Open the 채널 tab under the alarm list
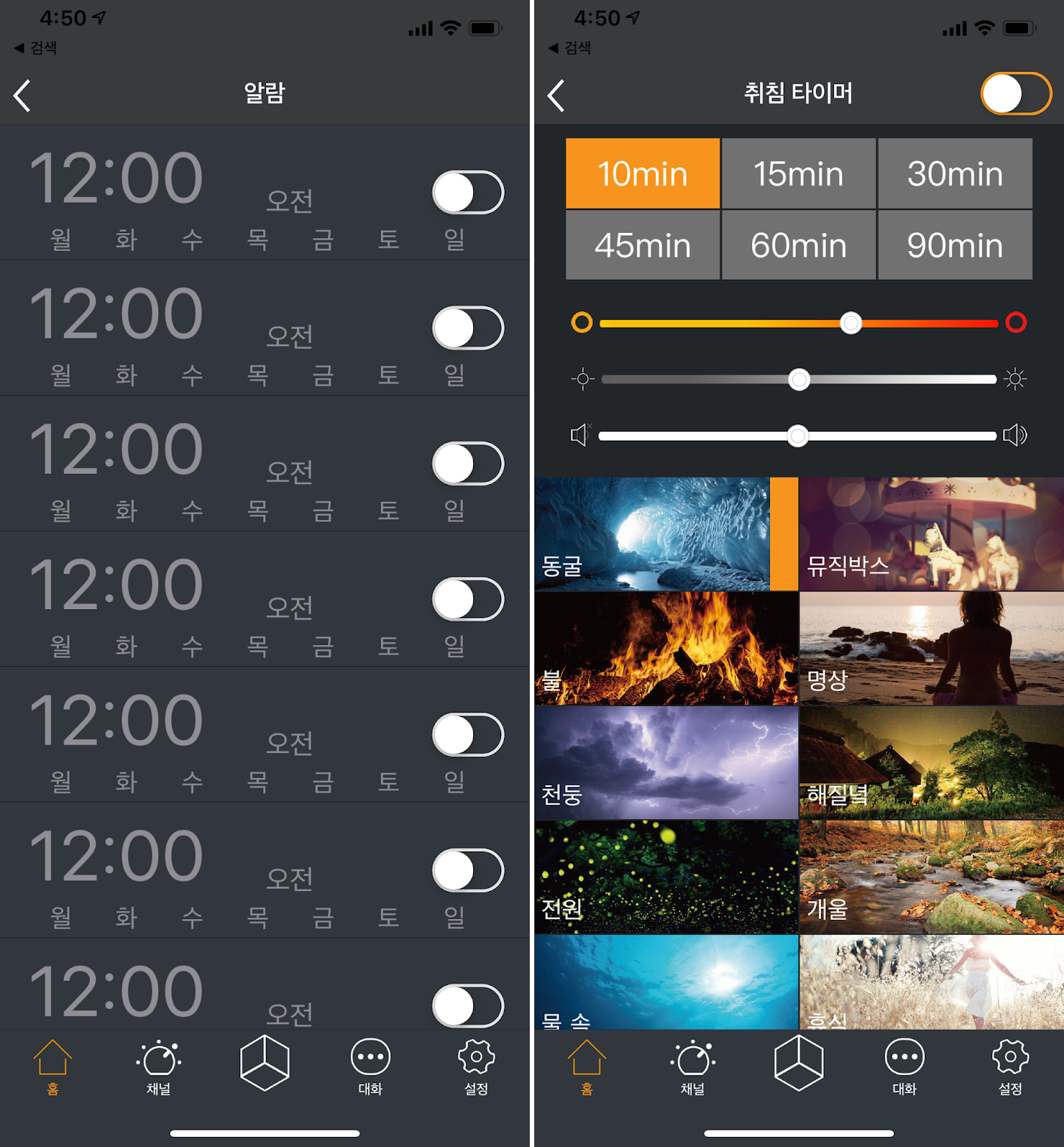1064x1147 pixels. click(x=158, y=1067)
